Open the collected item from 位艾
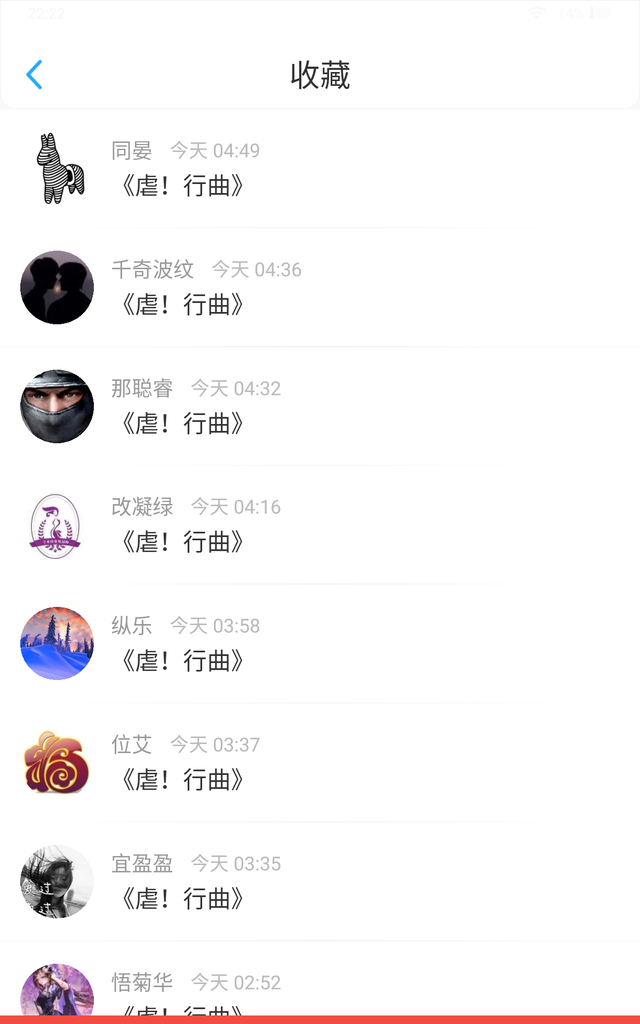Viewport: 640px width, 1024px height. [x=180, y=780]
